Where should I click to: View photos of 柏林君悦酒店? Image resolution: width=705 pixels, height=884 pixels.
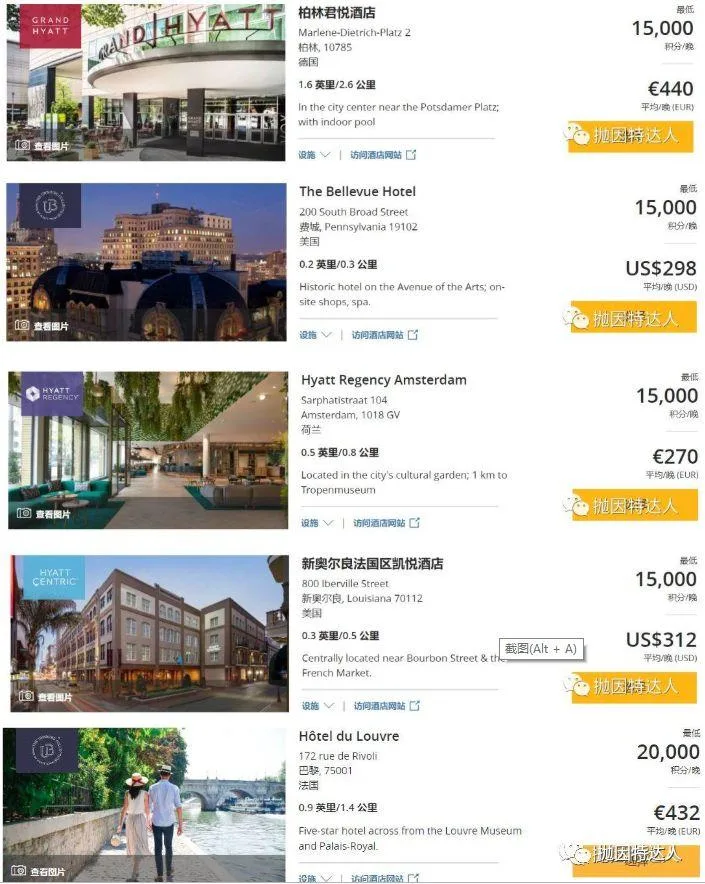pyautogui.click(x=42, y=146)
